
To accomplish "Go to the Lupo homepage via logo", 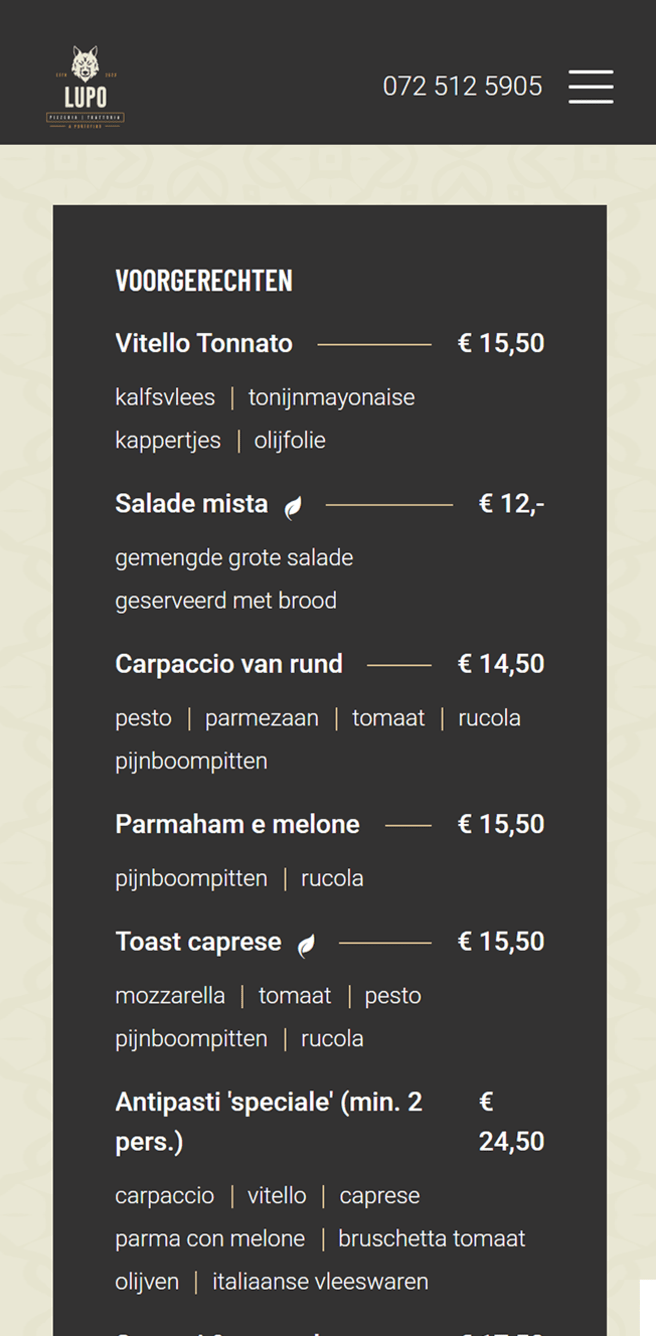I will 85,86.
